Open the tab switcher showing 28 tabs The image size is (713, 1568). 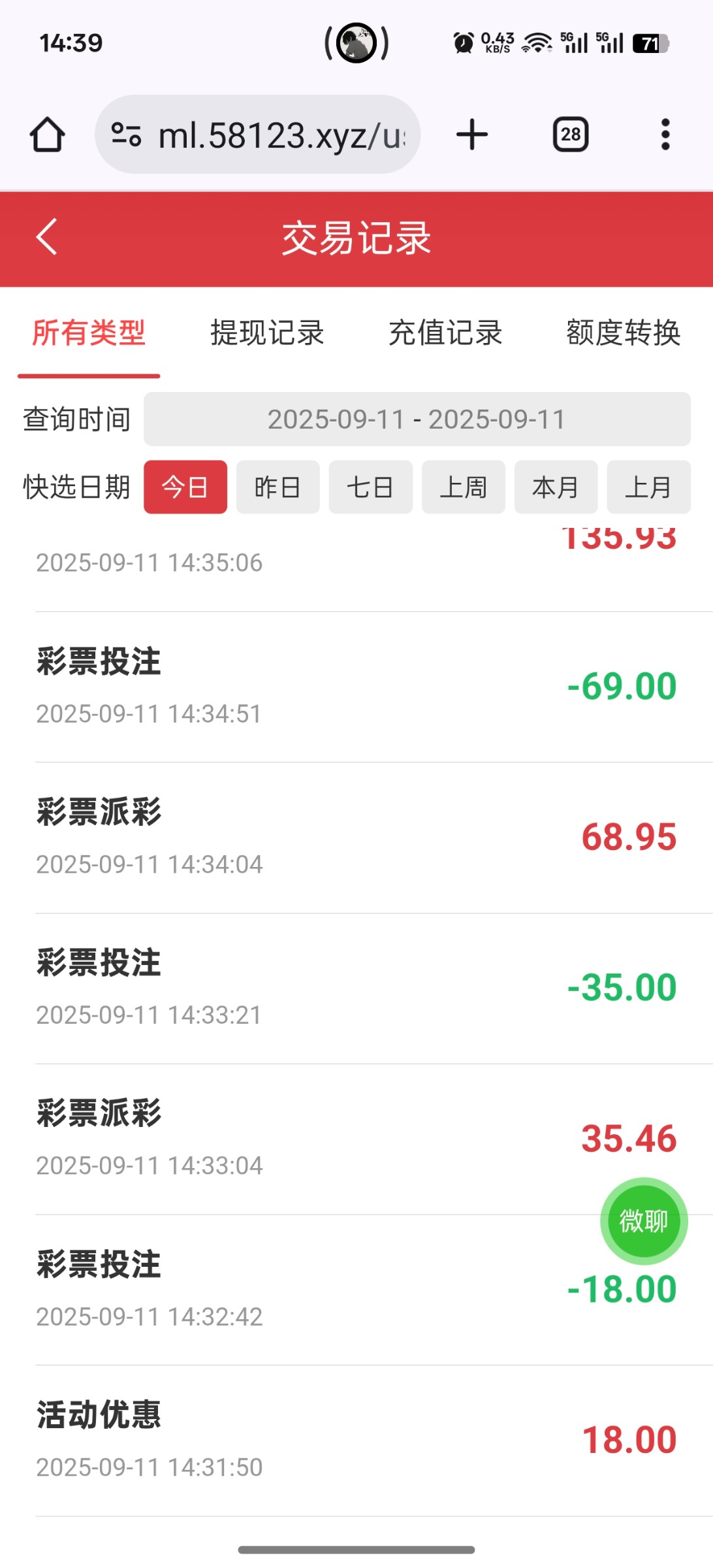pyautogui.click(x=571, y=135)
